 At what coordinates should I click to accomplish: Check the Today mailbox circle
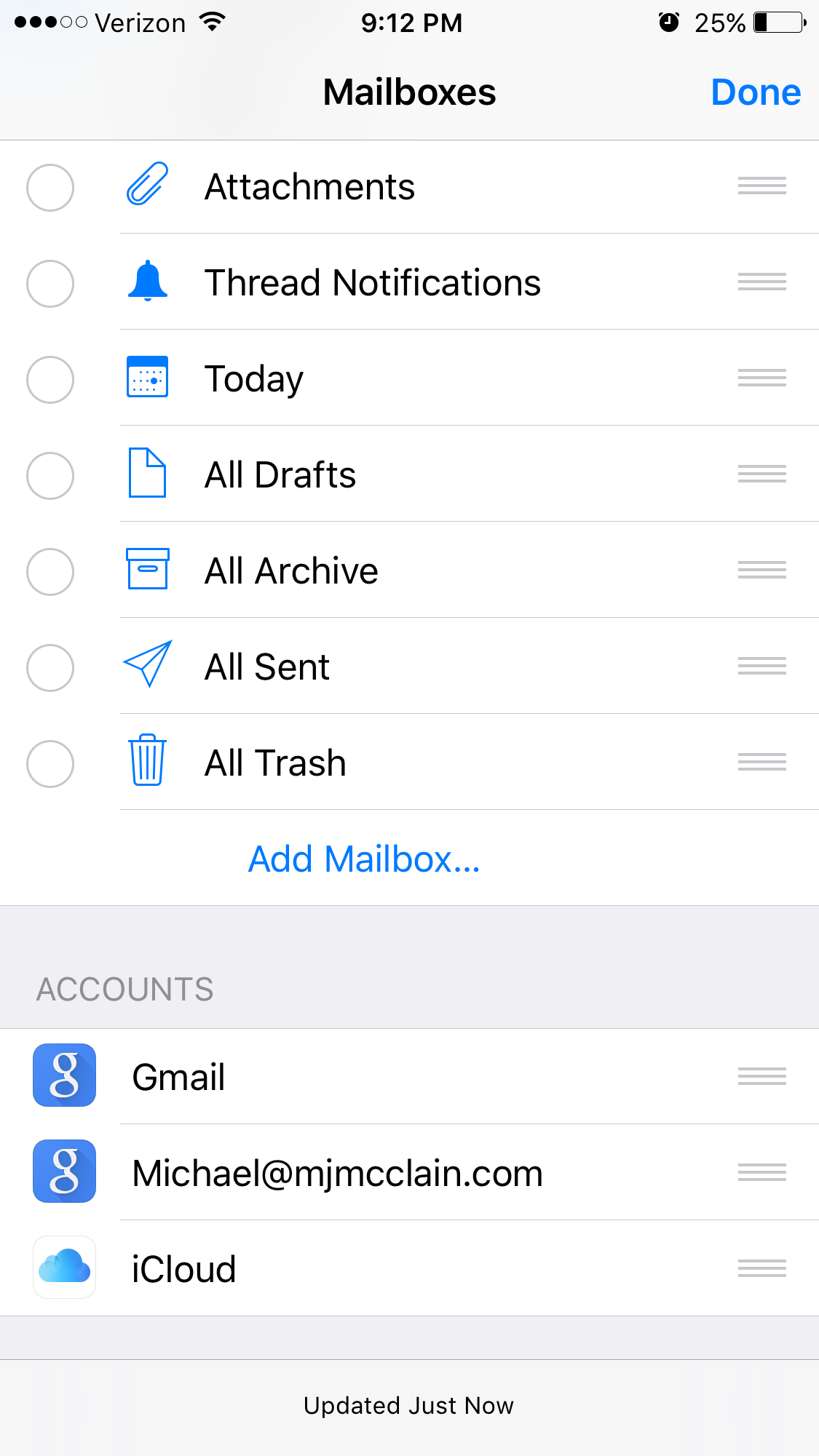click(50, 379)
